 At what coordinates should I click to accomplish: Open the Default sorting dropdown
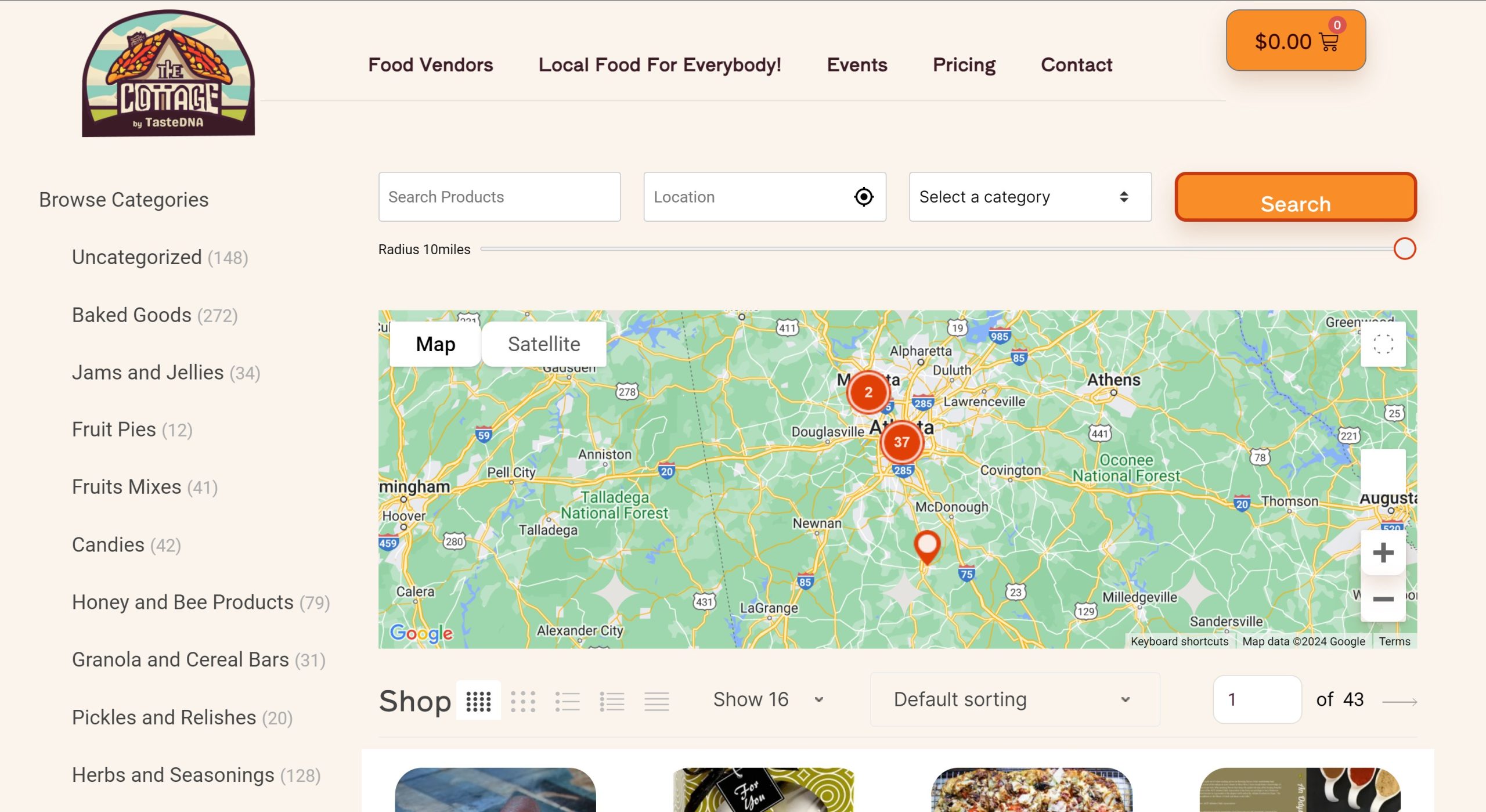[1013, 699]
